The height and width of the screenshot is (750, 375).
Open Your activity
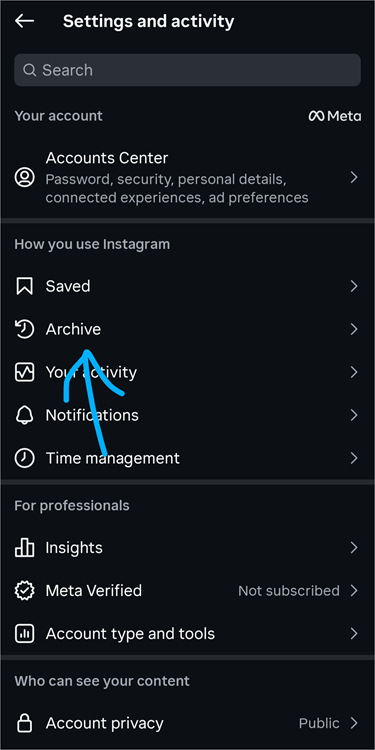188,372
